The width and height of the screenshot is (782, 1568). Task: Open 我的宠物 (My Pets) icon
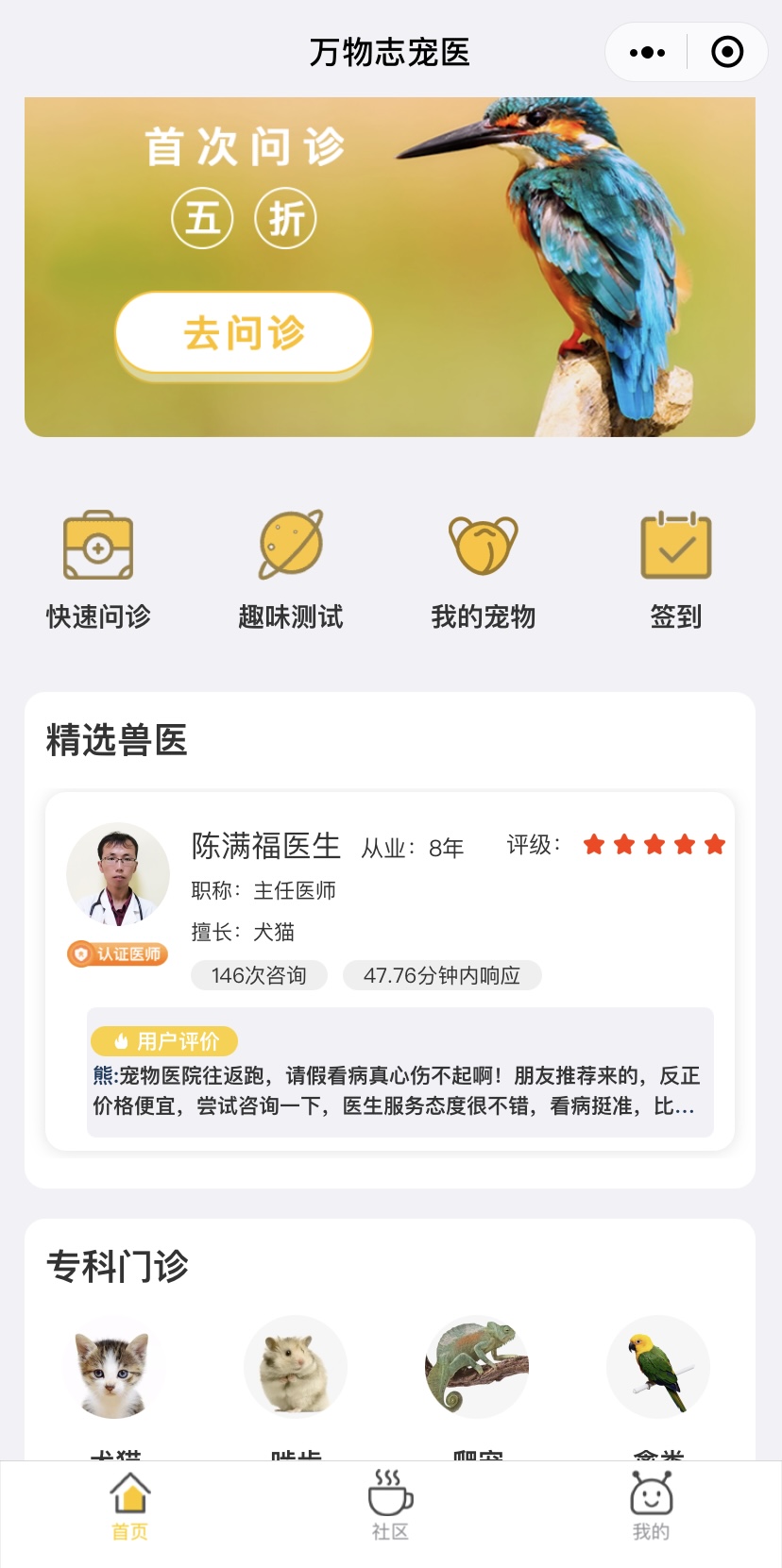(483, 548)
